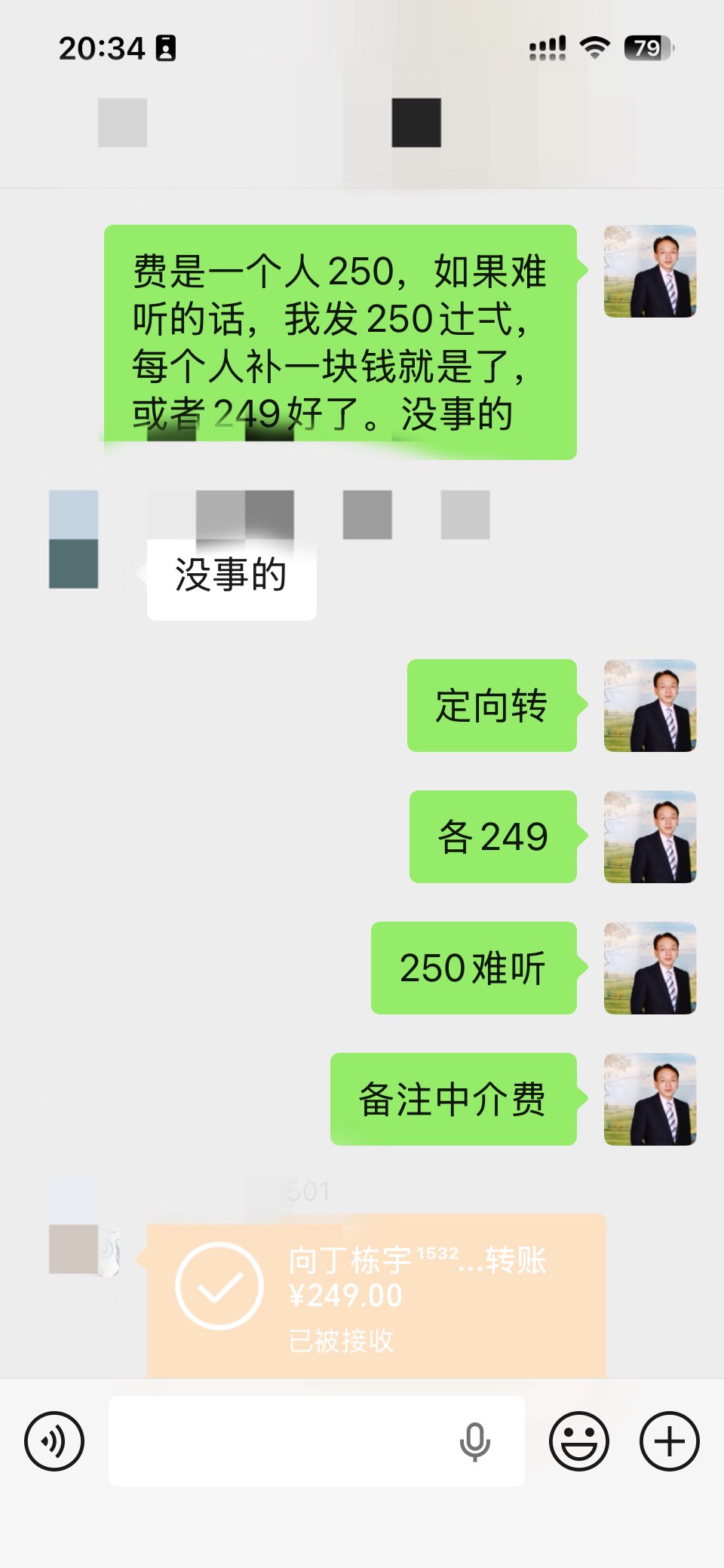The width and height of the screenshot is (724, 1568).
Task: Tap sender avatar beside 定向转 message
Action: pyautogui.click(x=649, y=706)
